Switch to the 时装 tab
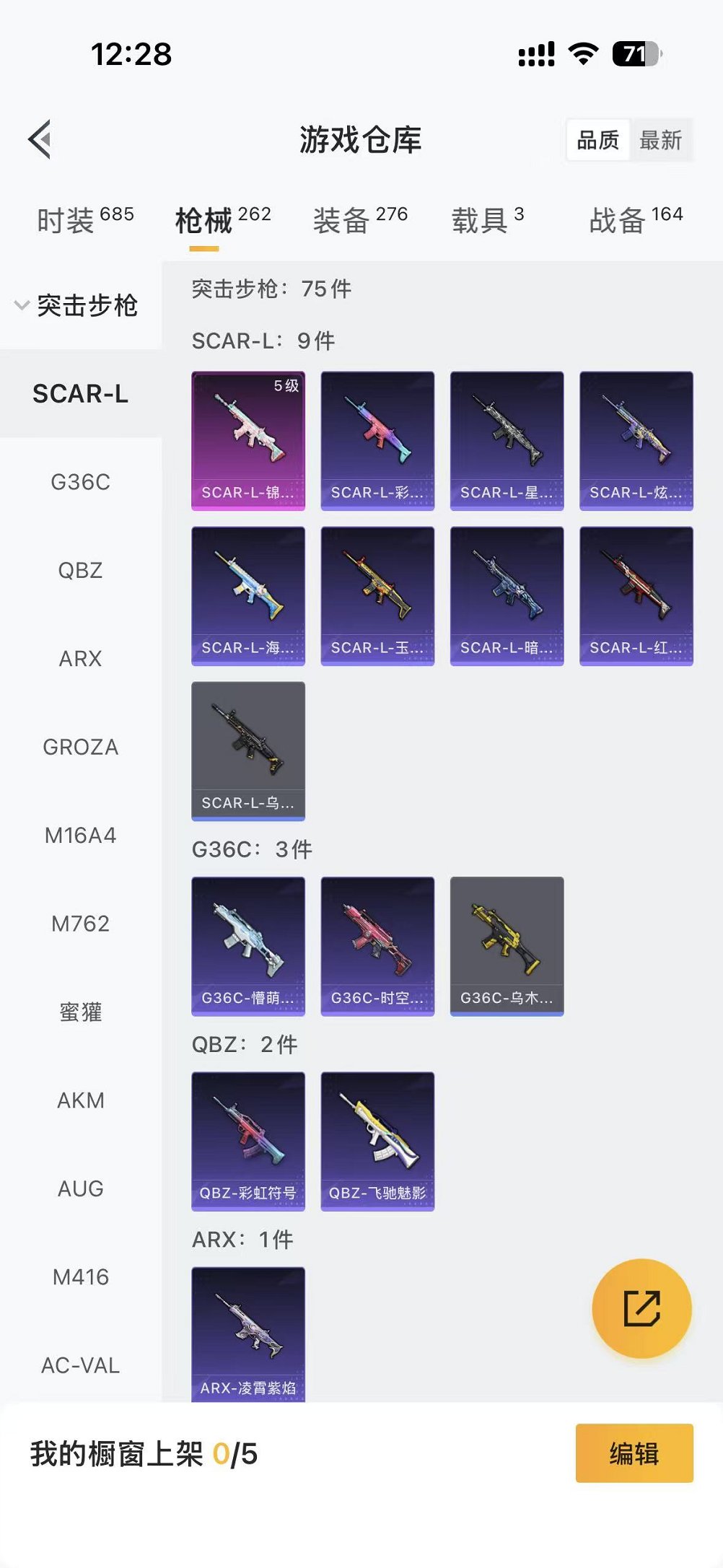The height and width of the screenshot is (1568, 723). click(x=84, y=219)
